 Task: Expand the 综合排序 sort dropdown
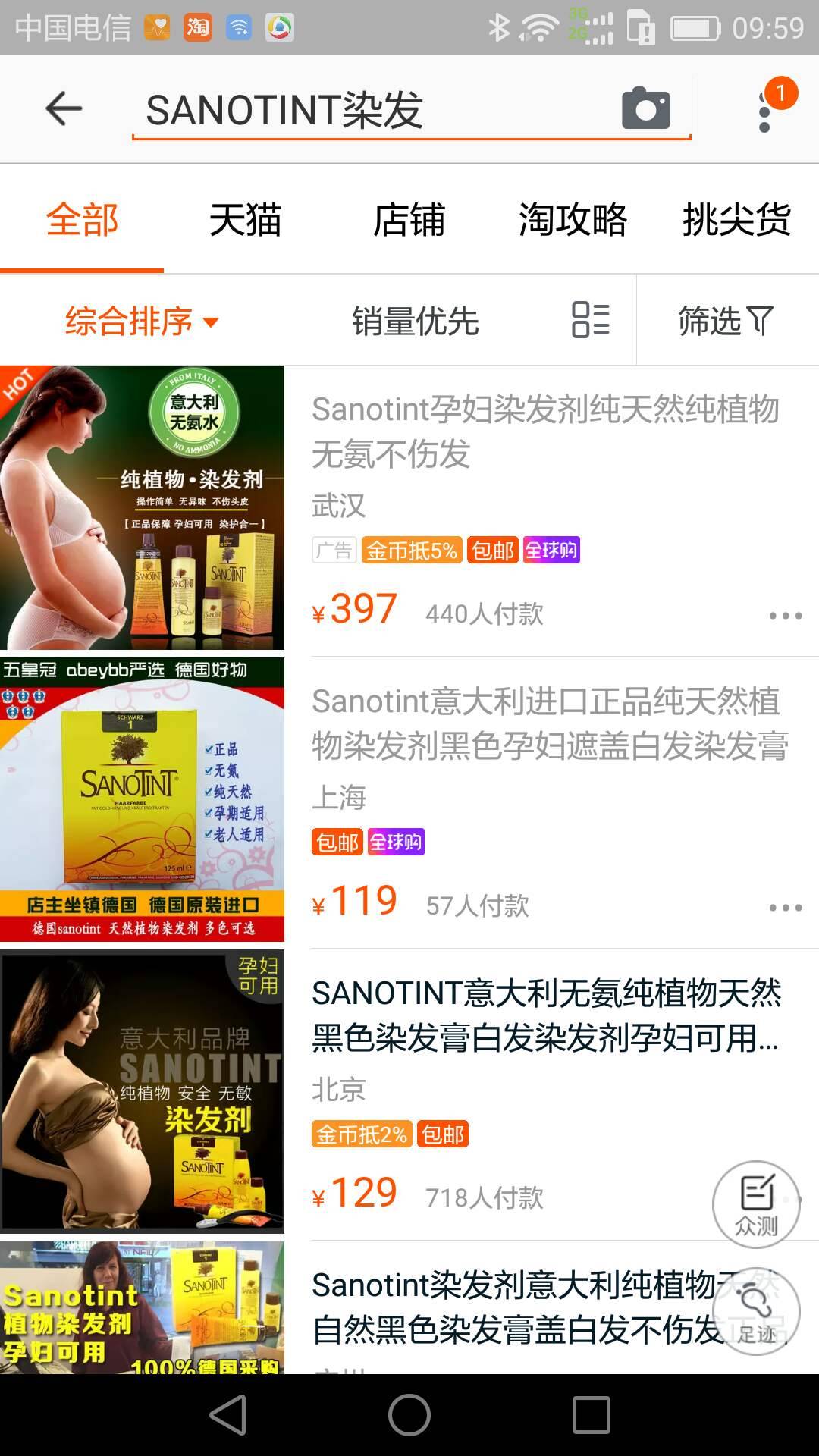[x=142, y=322]
